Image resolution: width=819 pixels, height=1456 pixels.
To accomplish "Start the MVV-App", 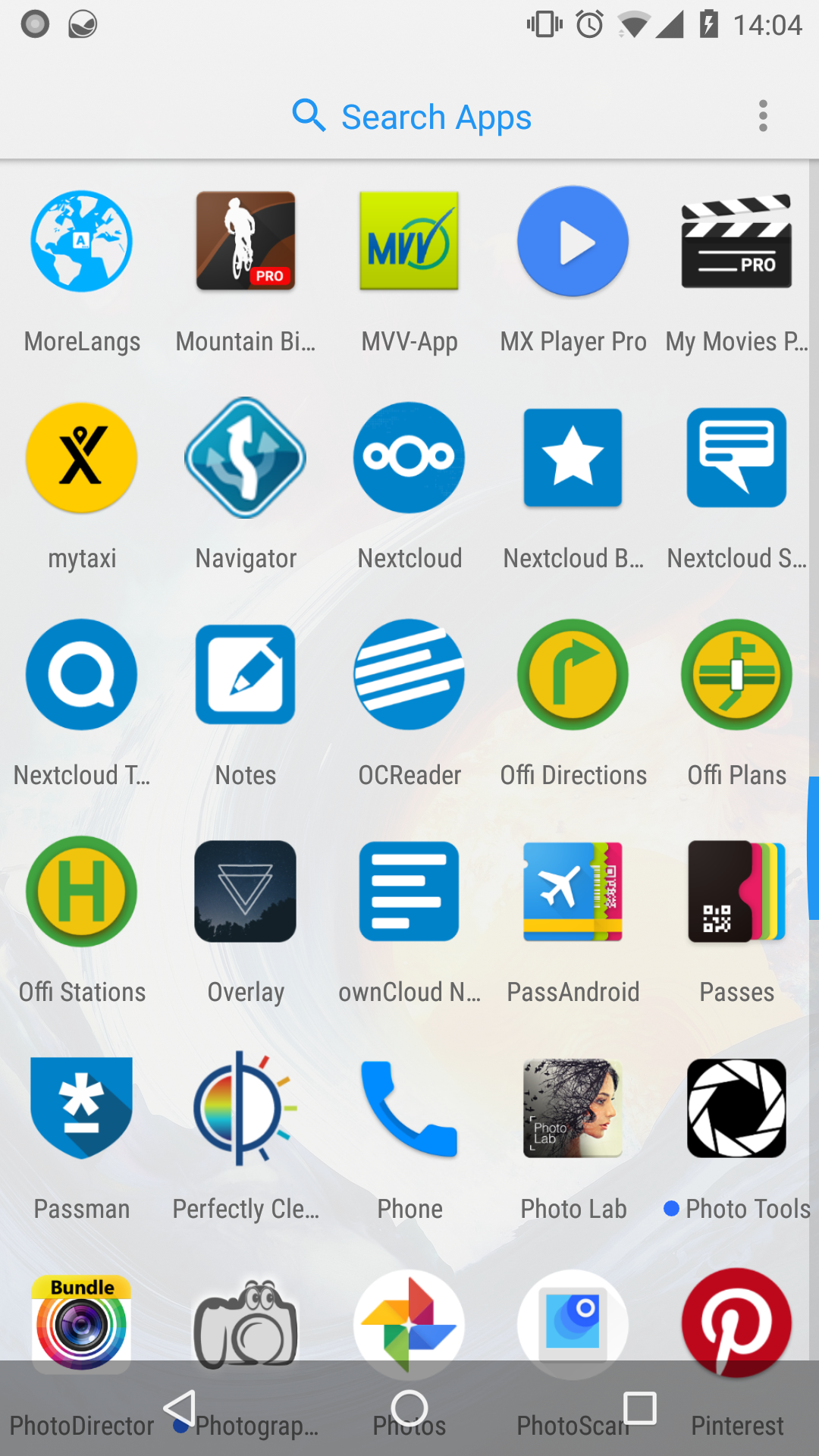I will pyautogui.click(x=409, y=241).
